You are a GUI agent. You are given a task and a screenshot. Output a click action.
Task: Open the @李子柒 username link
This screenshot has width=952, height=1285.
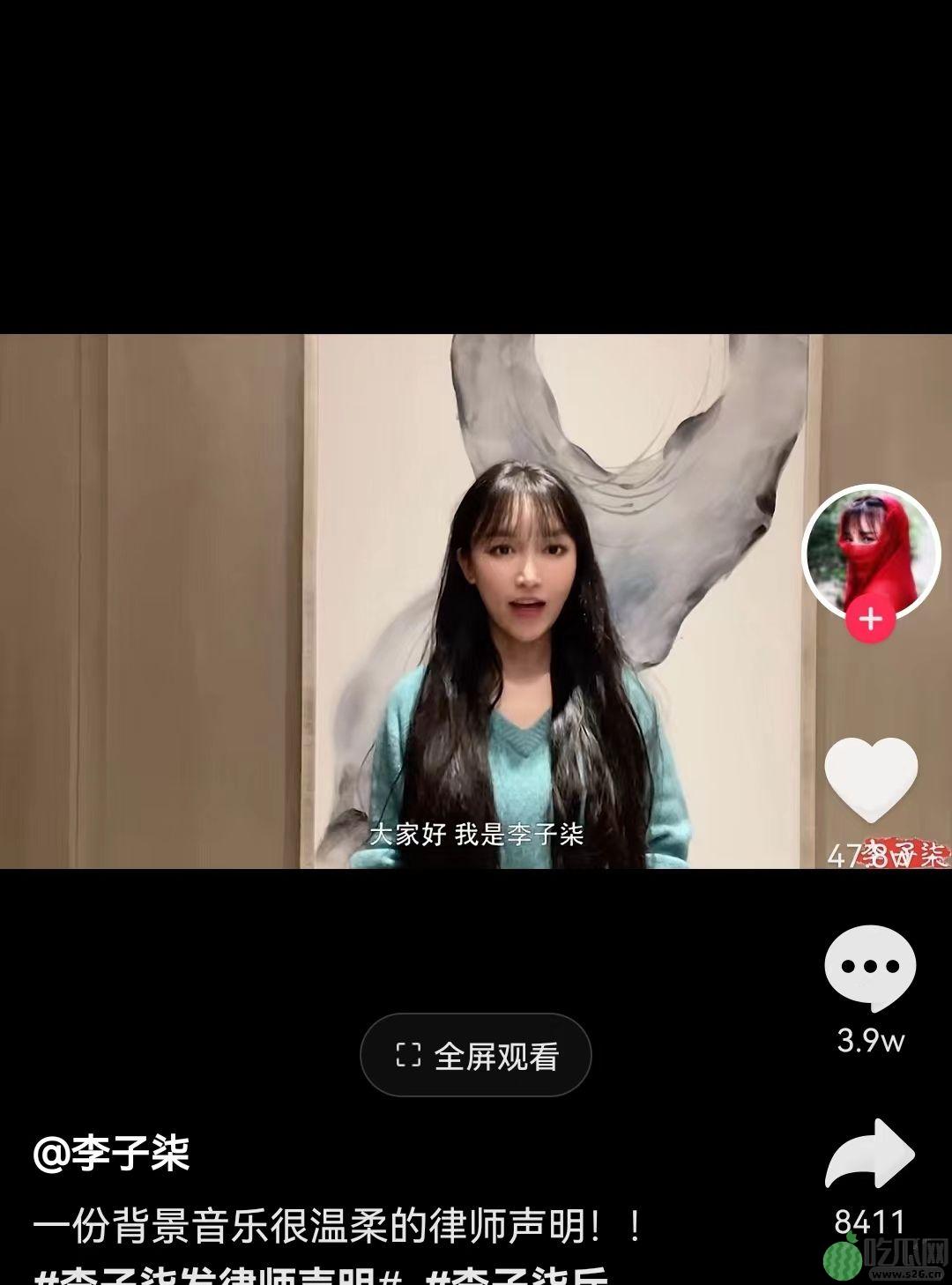[112, 1154]
